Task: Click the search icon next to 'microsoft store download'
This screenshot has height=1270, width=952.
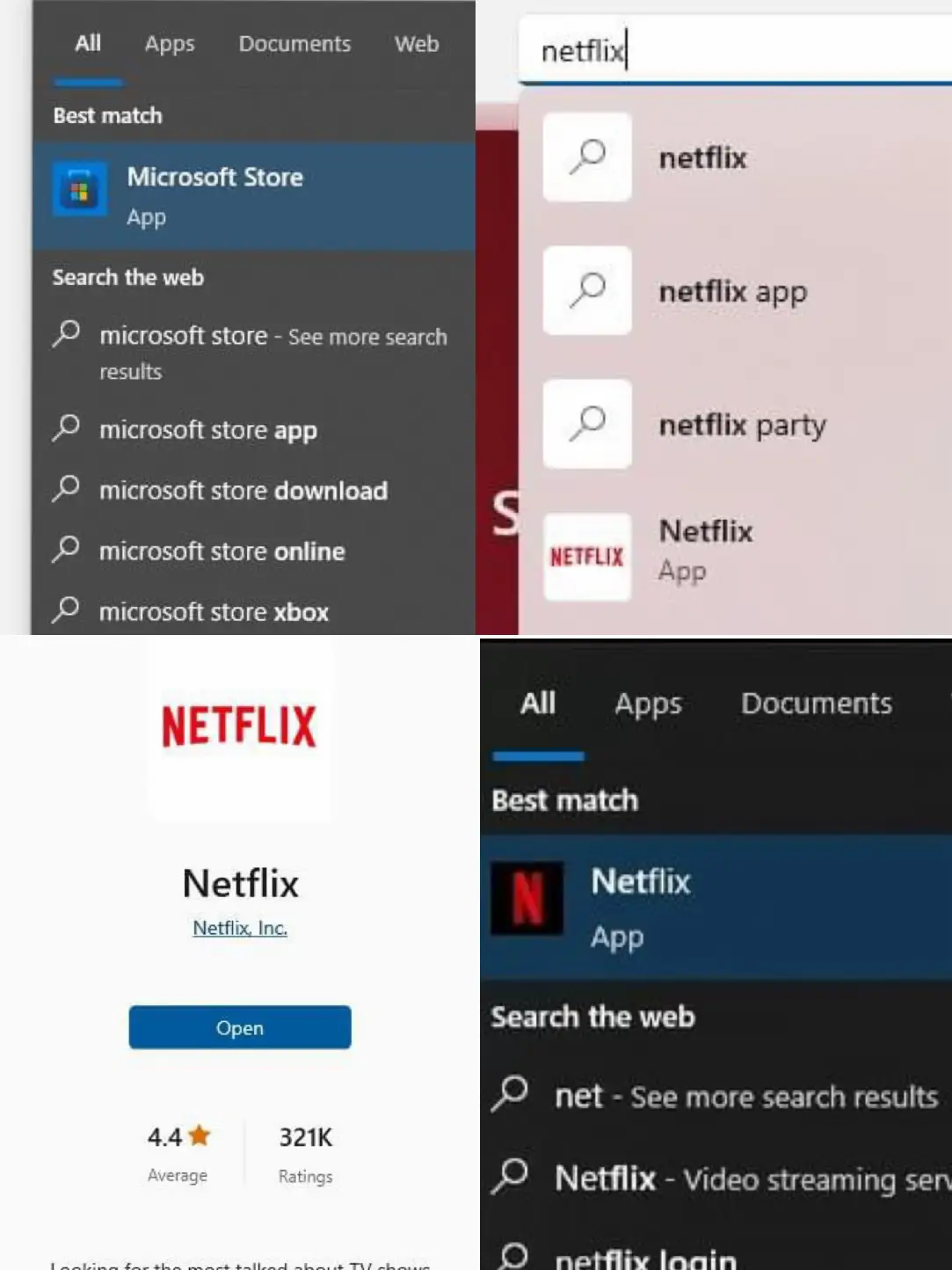Action: (x=66, y=490)
